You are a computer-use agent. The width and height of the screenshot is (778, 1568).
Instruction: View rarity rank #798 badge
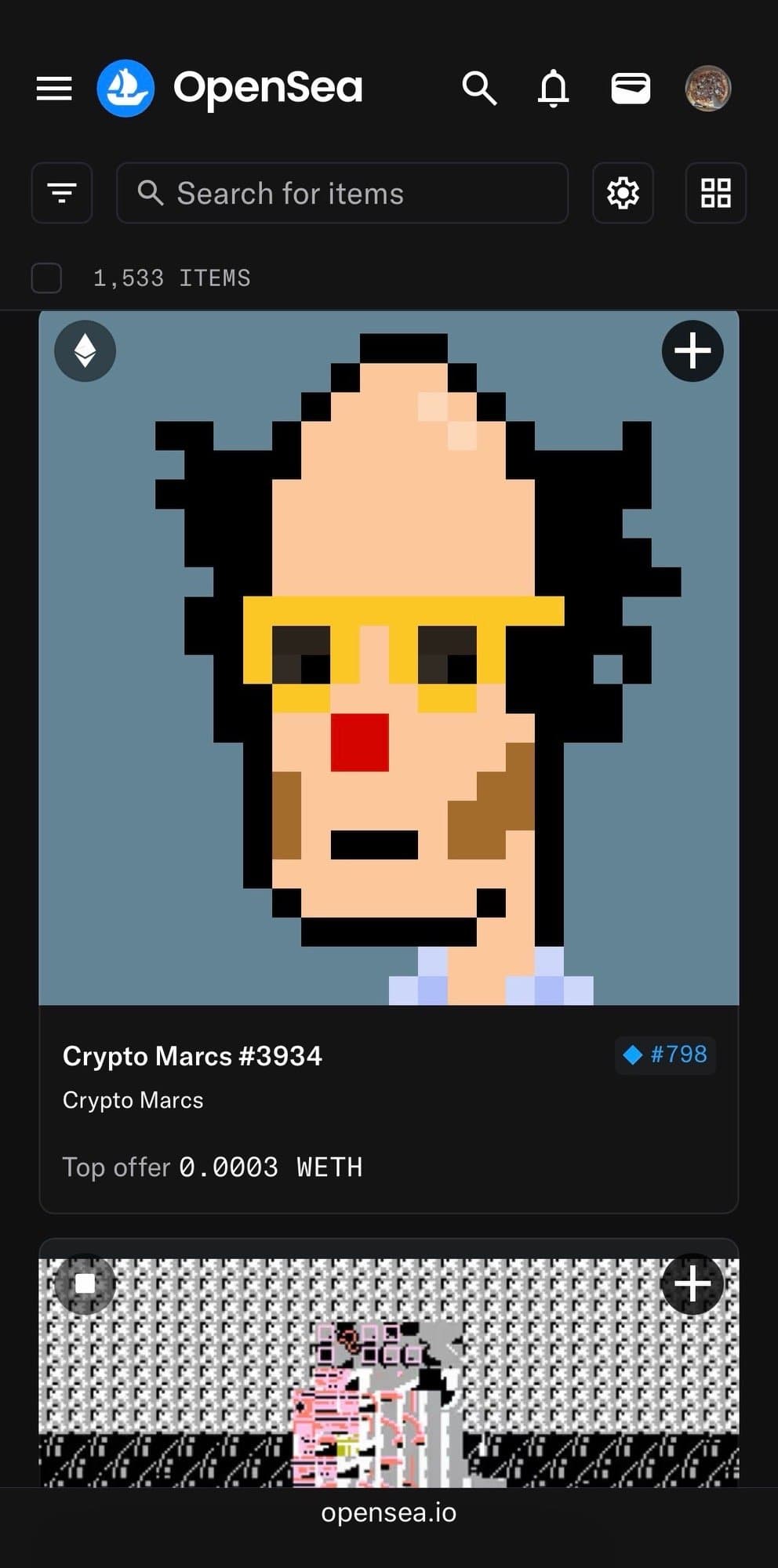[x=665, y=1054]
